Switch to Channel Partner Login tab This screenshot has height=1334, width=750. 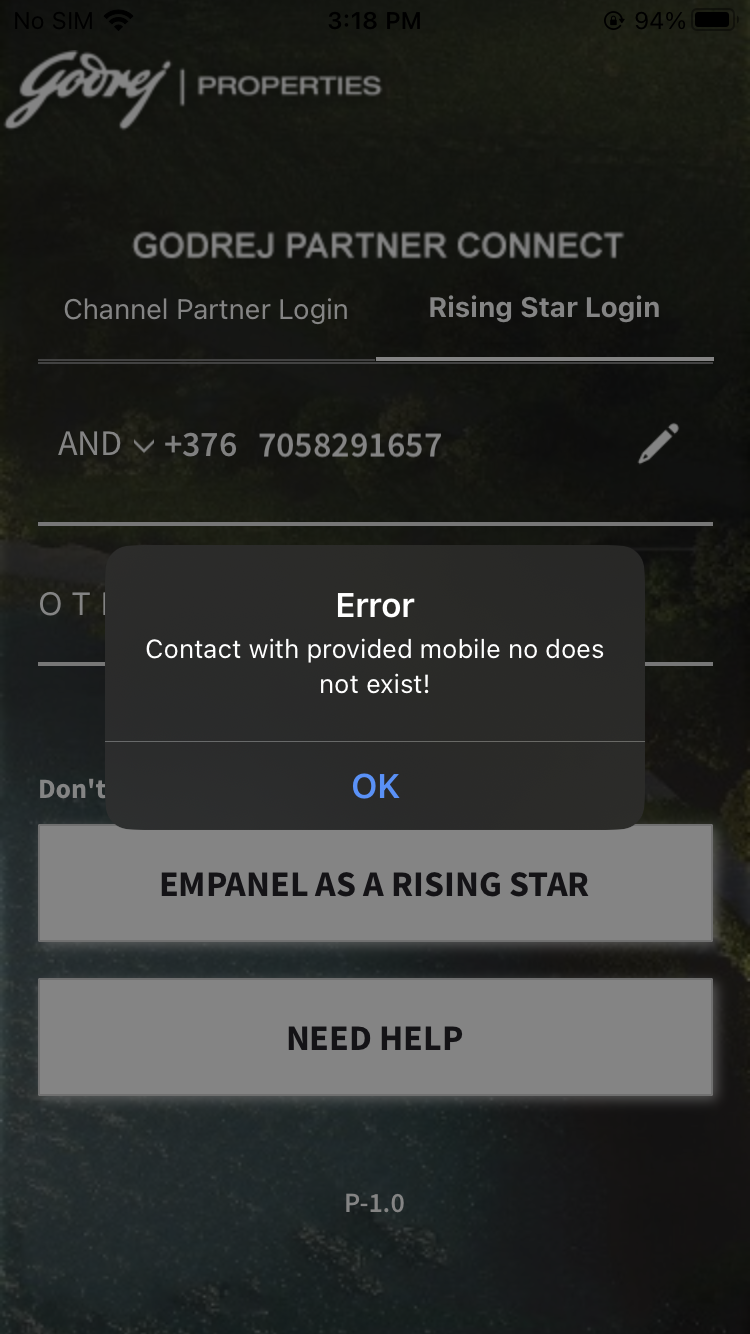click(x=206, y=310)
